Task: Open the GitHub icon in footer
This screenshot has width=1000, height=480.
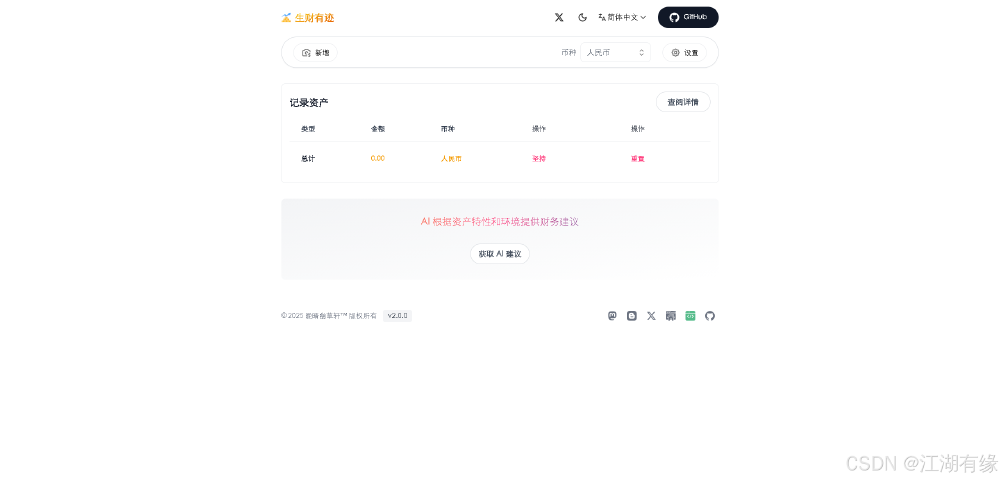Action: click(710, 316)
